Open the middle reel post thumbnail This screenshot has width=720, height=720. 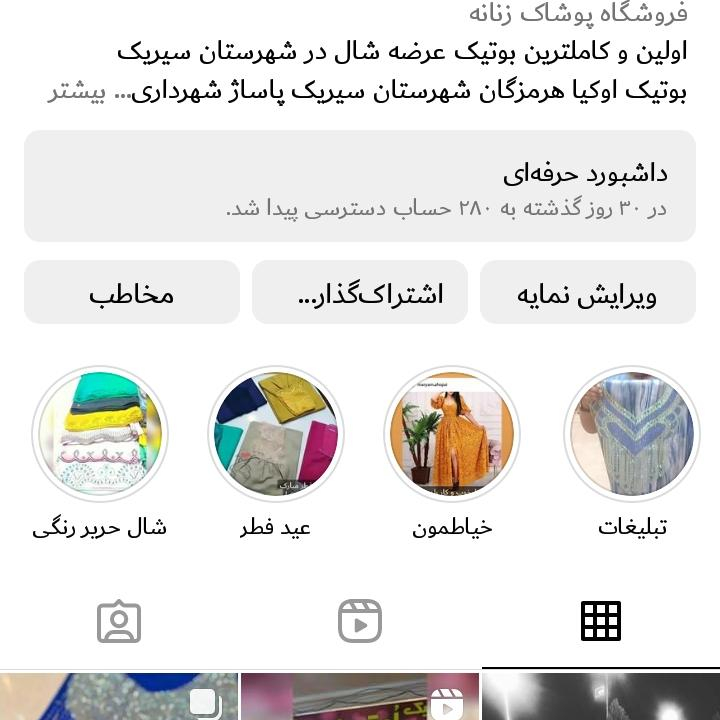(360, 697)
